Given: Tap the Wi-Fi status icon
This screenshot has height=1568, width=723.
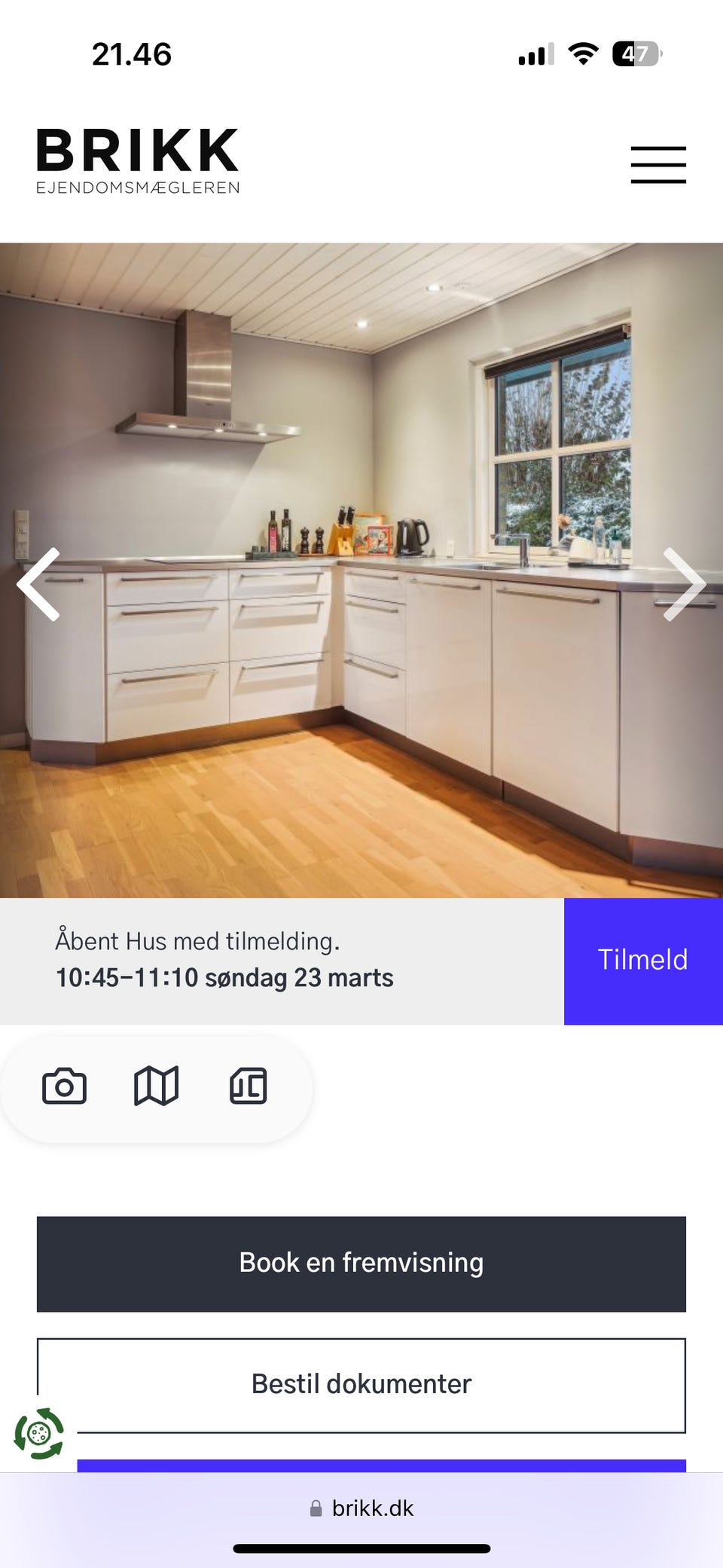Looking at the screenshot, I should point(582,53).
